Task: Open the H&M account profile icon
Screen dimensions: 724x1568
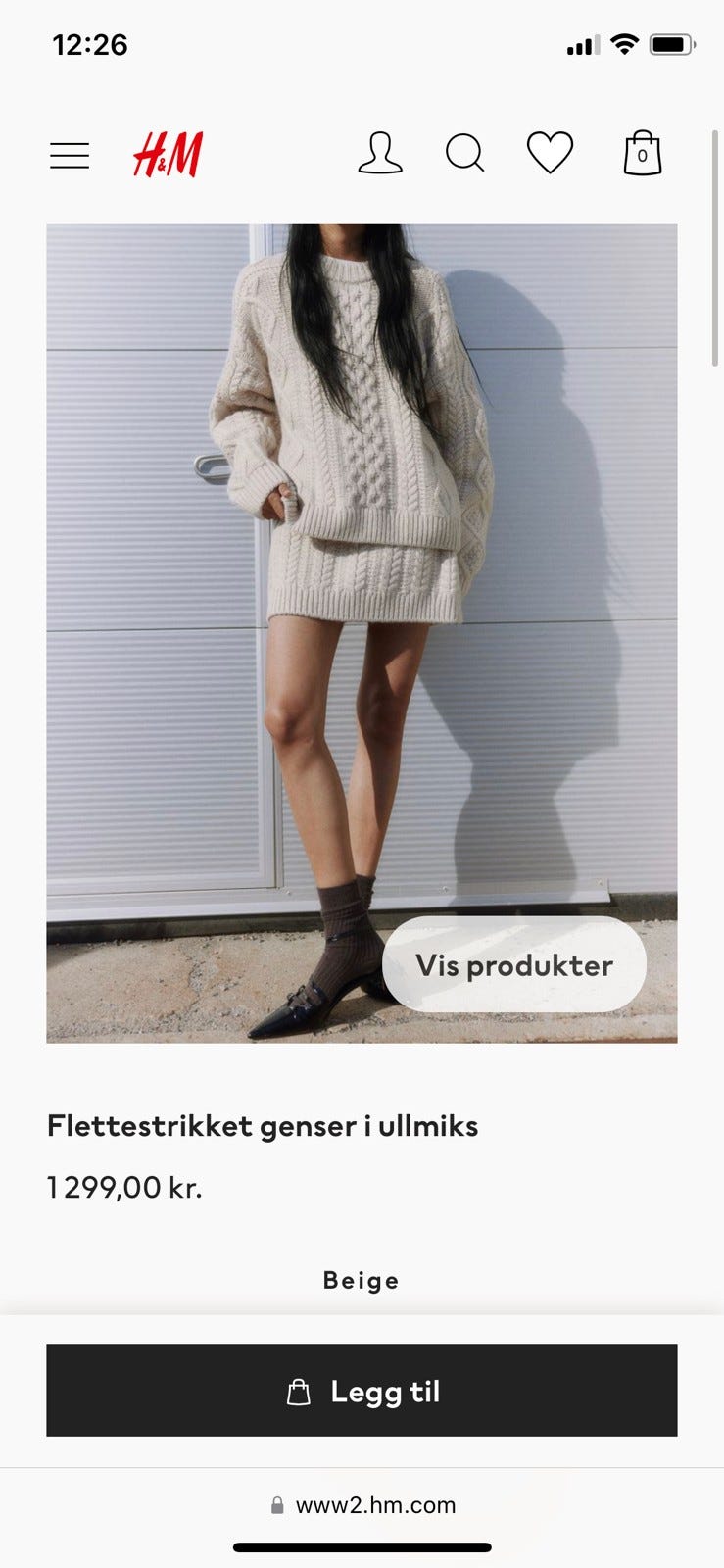Action: [381, 154]
